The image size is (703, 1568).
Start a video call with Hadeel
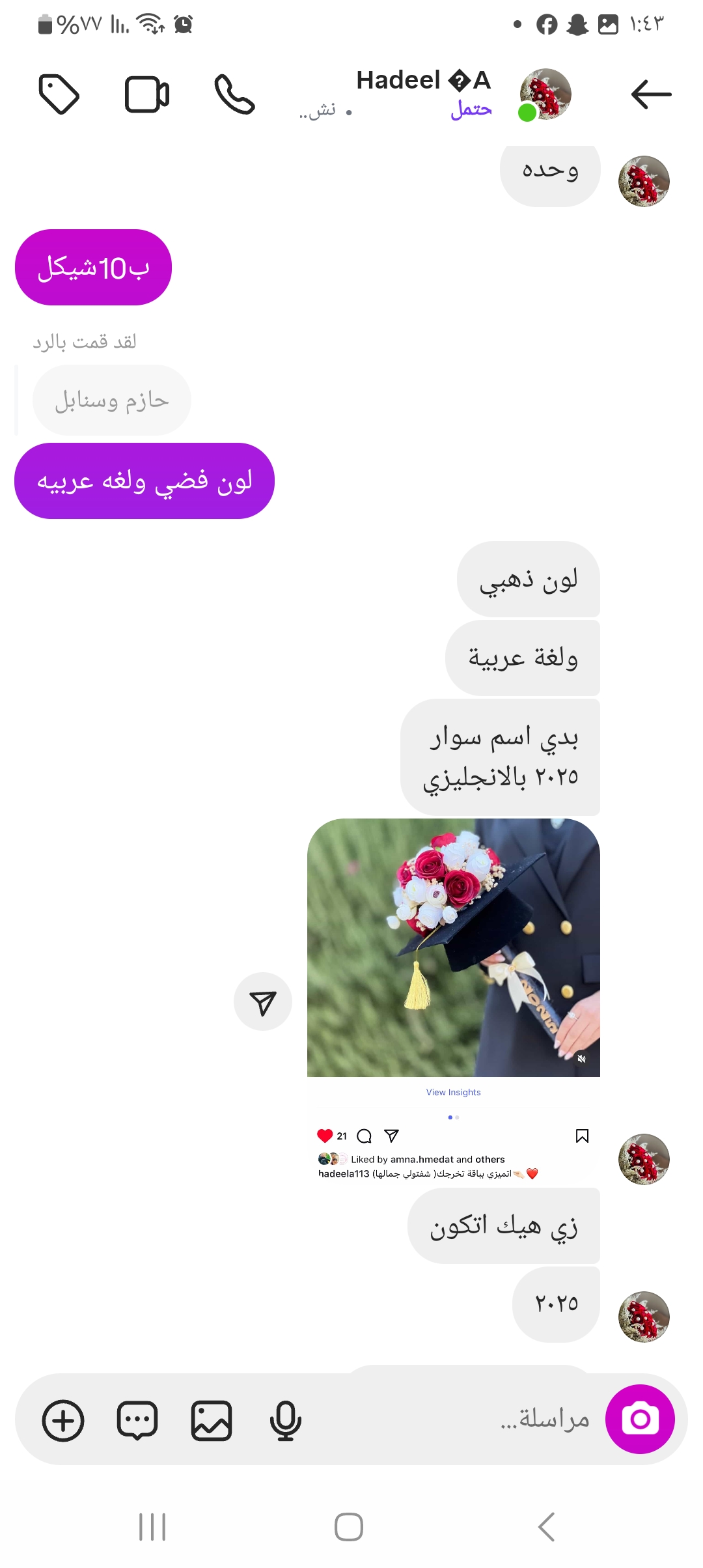[147, 94]
